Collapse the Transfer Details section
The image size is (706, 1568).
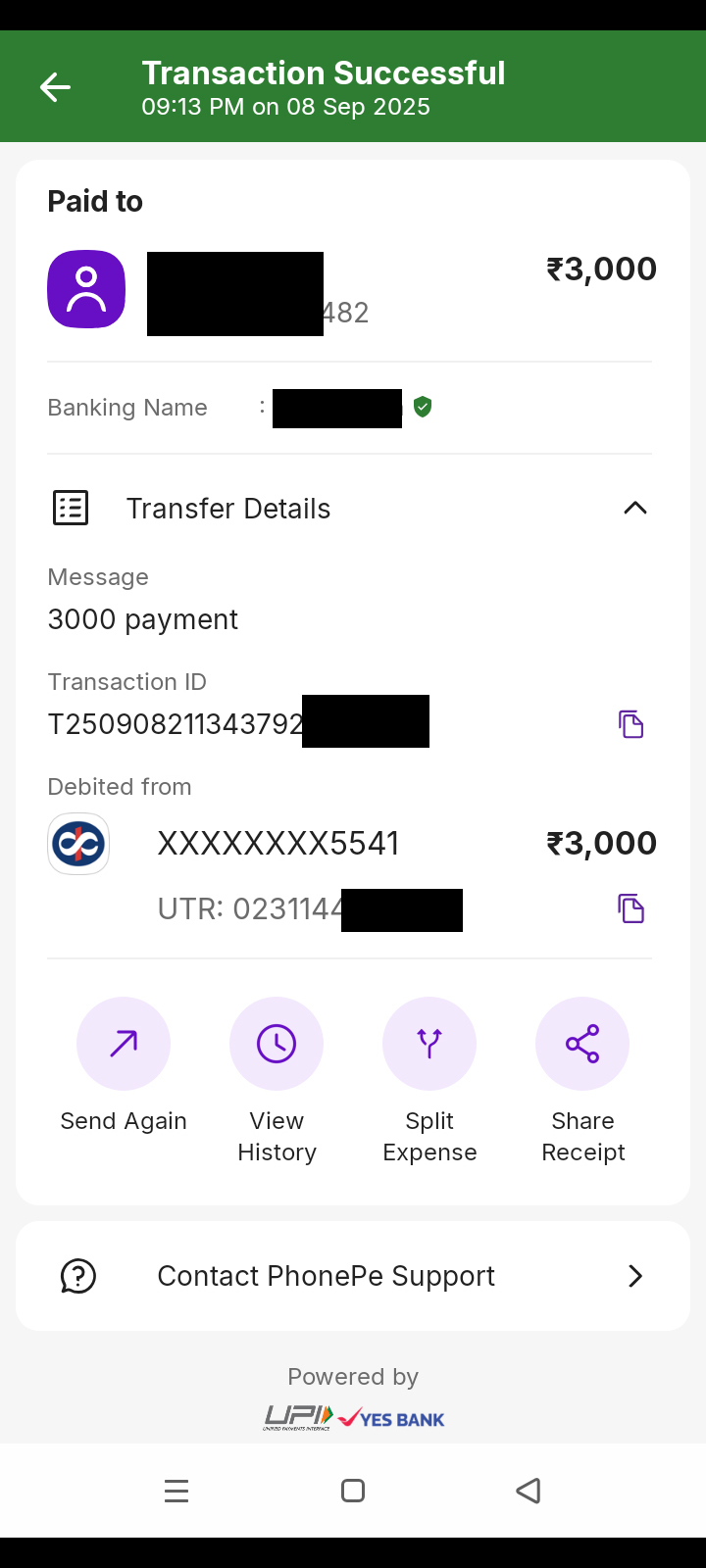634,508
